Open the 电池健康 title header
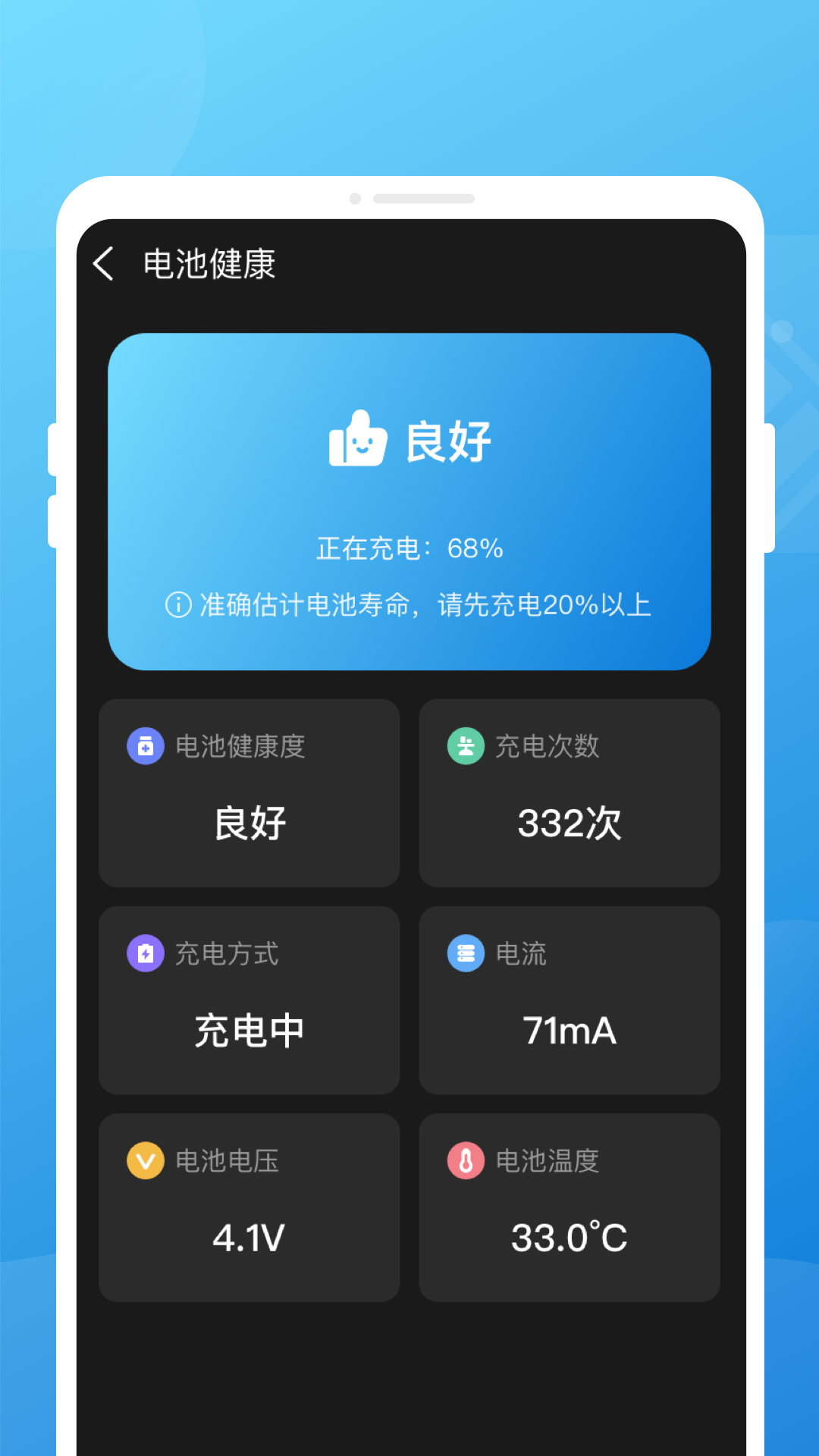Screen dimensions: 819x1456 [209, 264]
